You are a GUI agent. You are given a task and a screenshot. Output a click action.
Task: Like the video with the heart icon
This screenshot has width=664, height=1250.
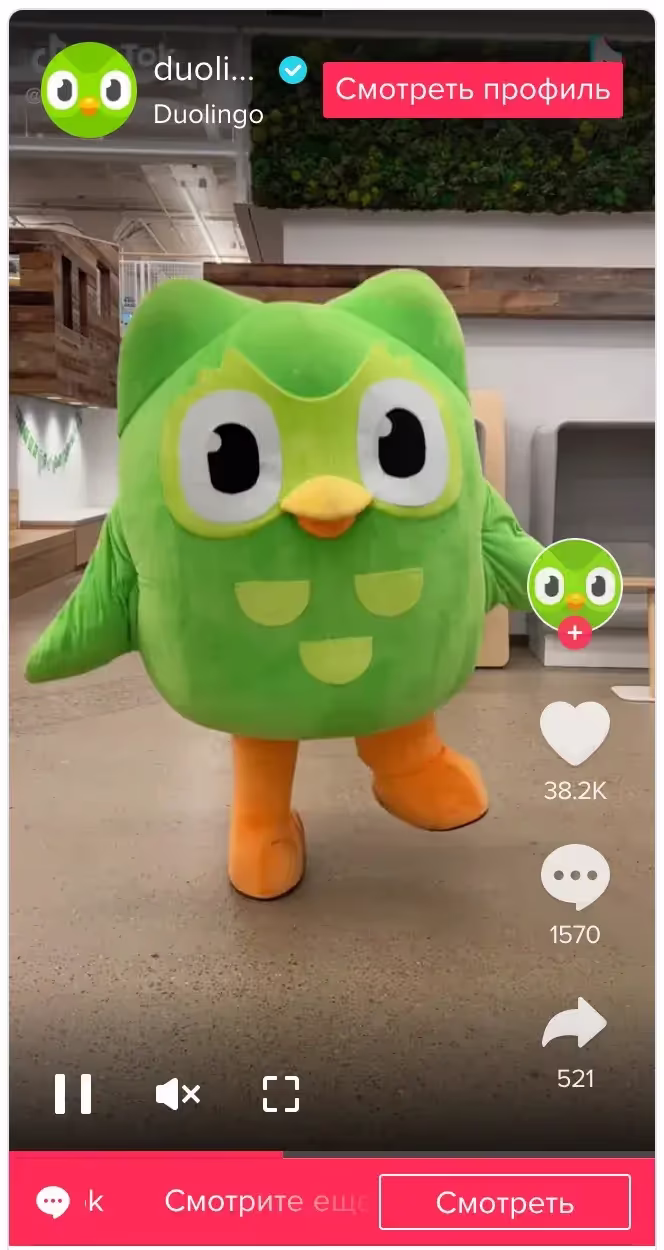[x=574, y=733]
